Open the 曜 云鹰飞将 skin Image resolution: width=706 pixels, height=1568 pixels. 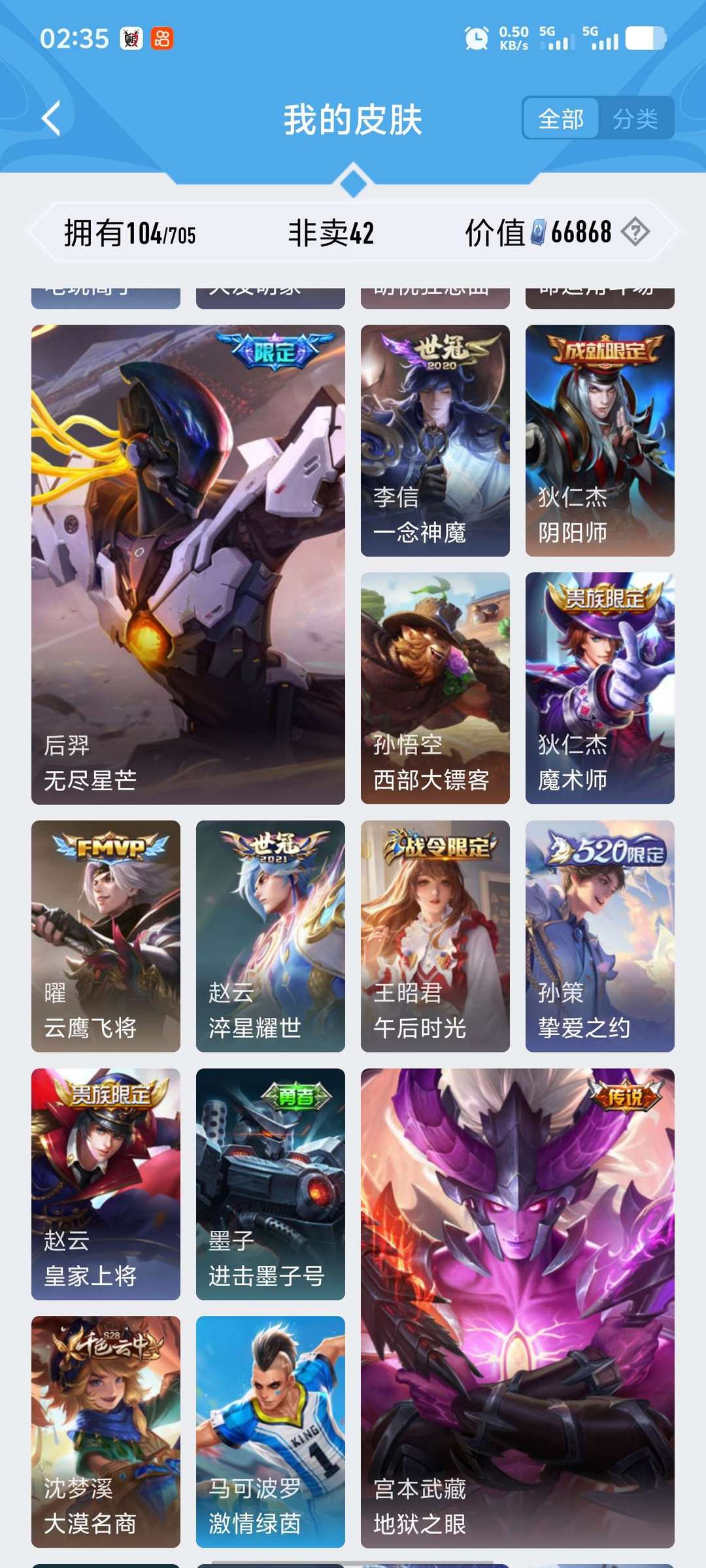click(x=106, y=936)
